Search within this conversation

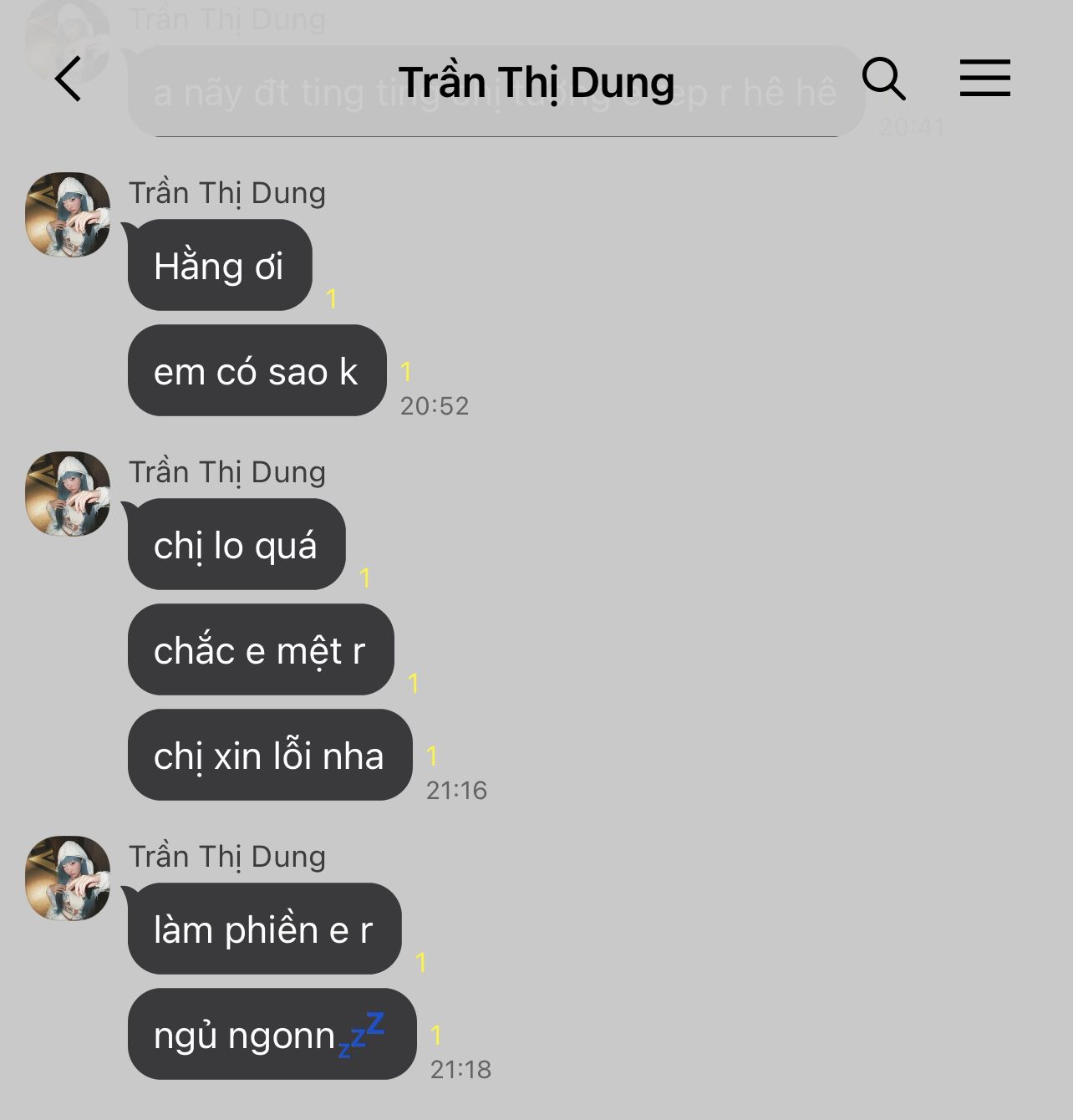(883, 79)
